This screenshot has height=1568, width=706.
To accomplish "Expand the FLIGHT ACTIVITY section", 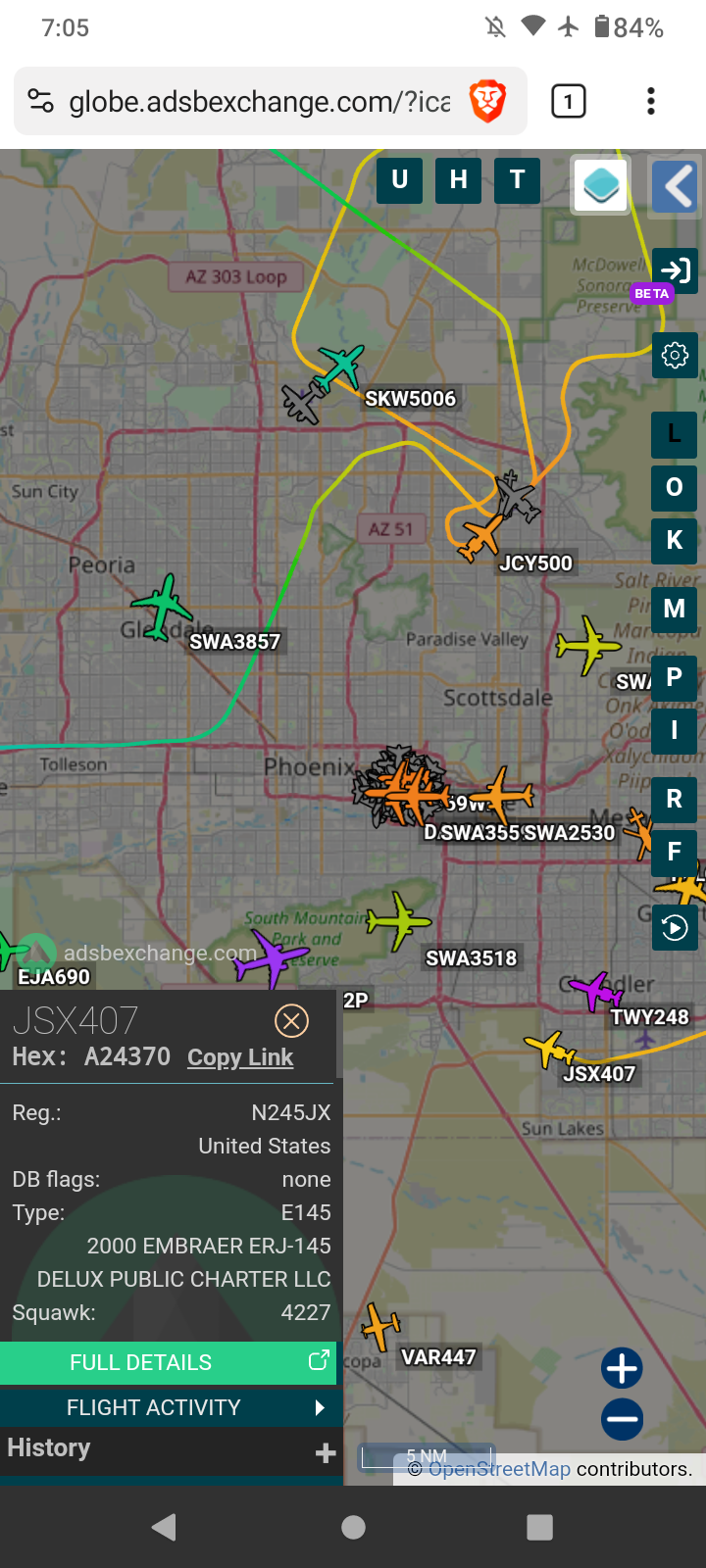I will (x=168, y=1407).
